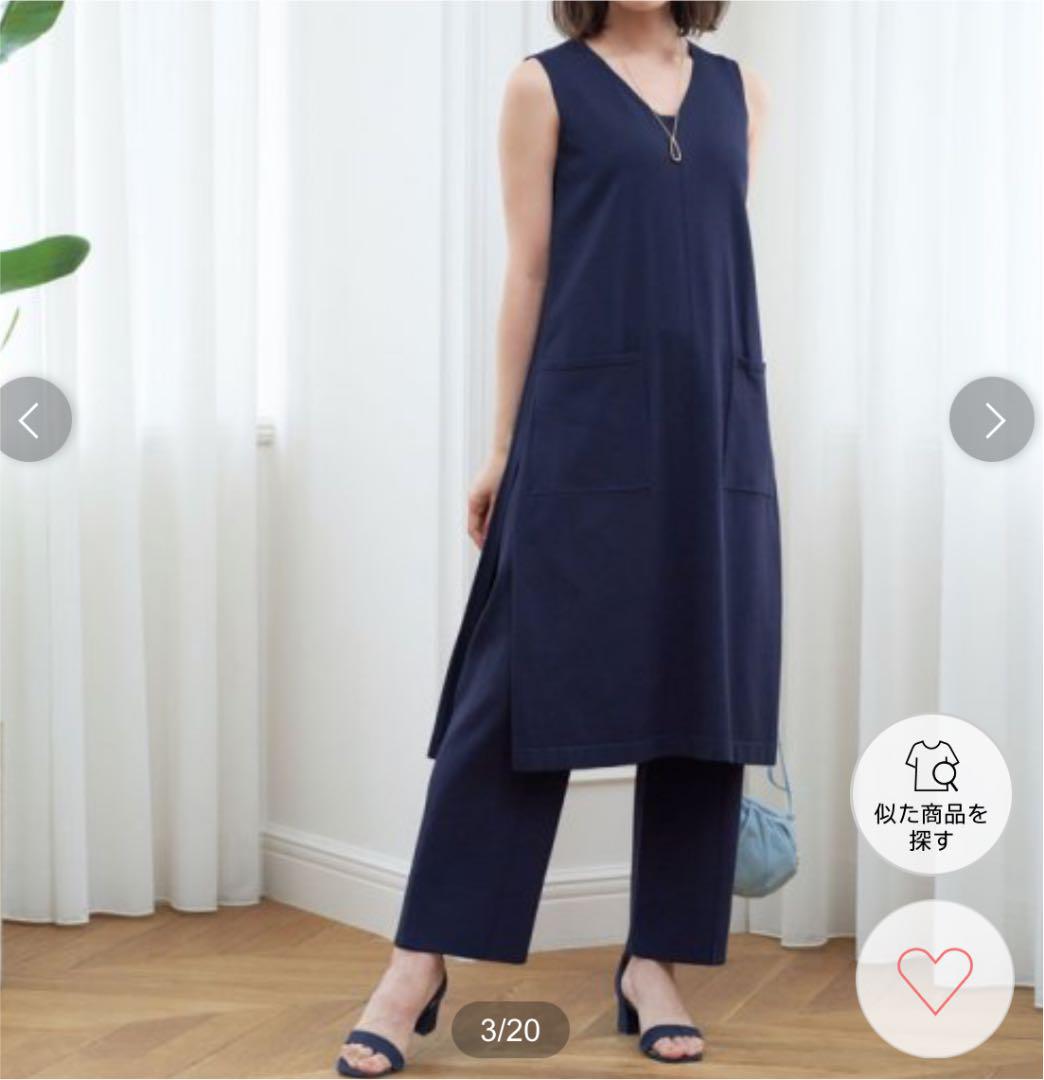Add this item to favorites with the heart
This screenshot has height=1080, width=1044.
pyautogui.click(x=934, y=979)
